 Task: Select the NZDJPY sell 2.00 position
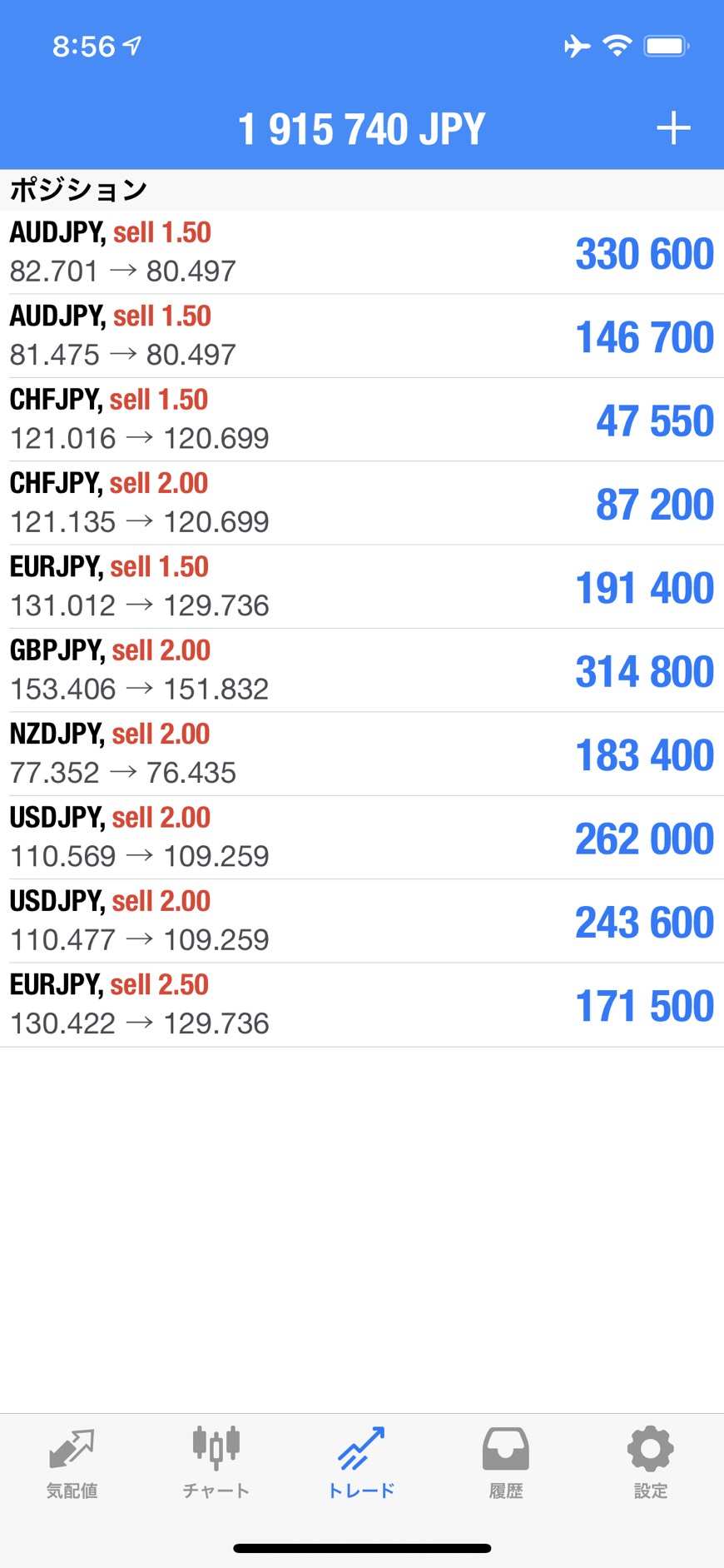pos(361,754)
